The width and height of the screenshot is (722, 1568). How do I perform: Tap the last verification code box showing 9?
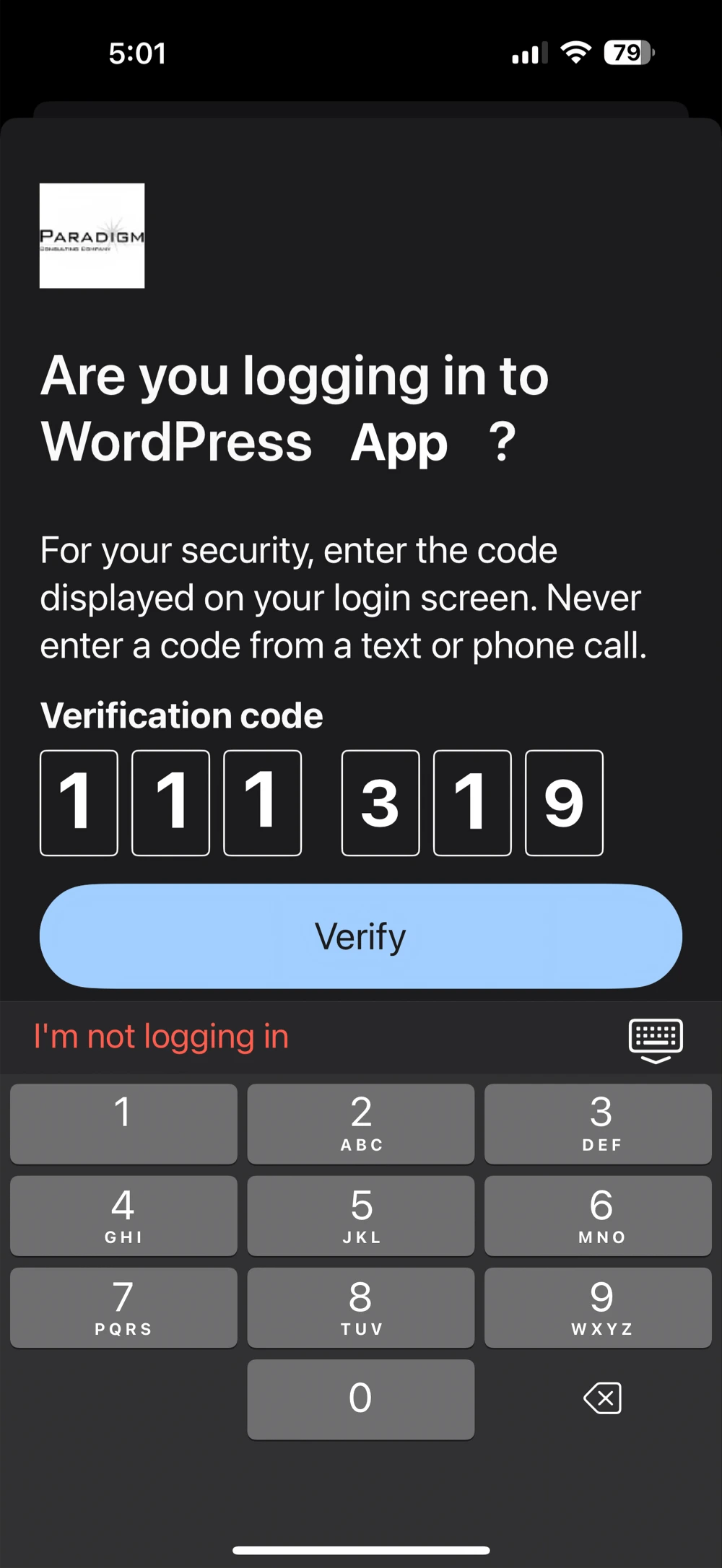pyautogui.click(x=564, y=803)
